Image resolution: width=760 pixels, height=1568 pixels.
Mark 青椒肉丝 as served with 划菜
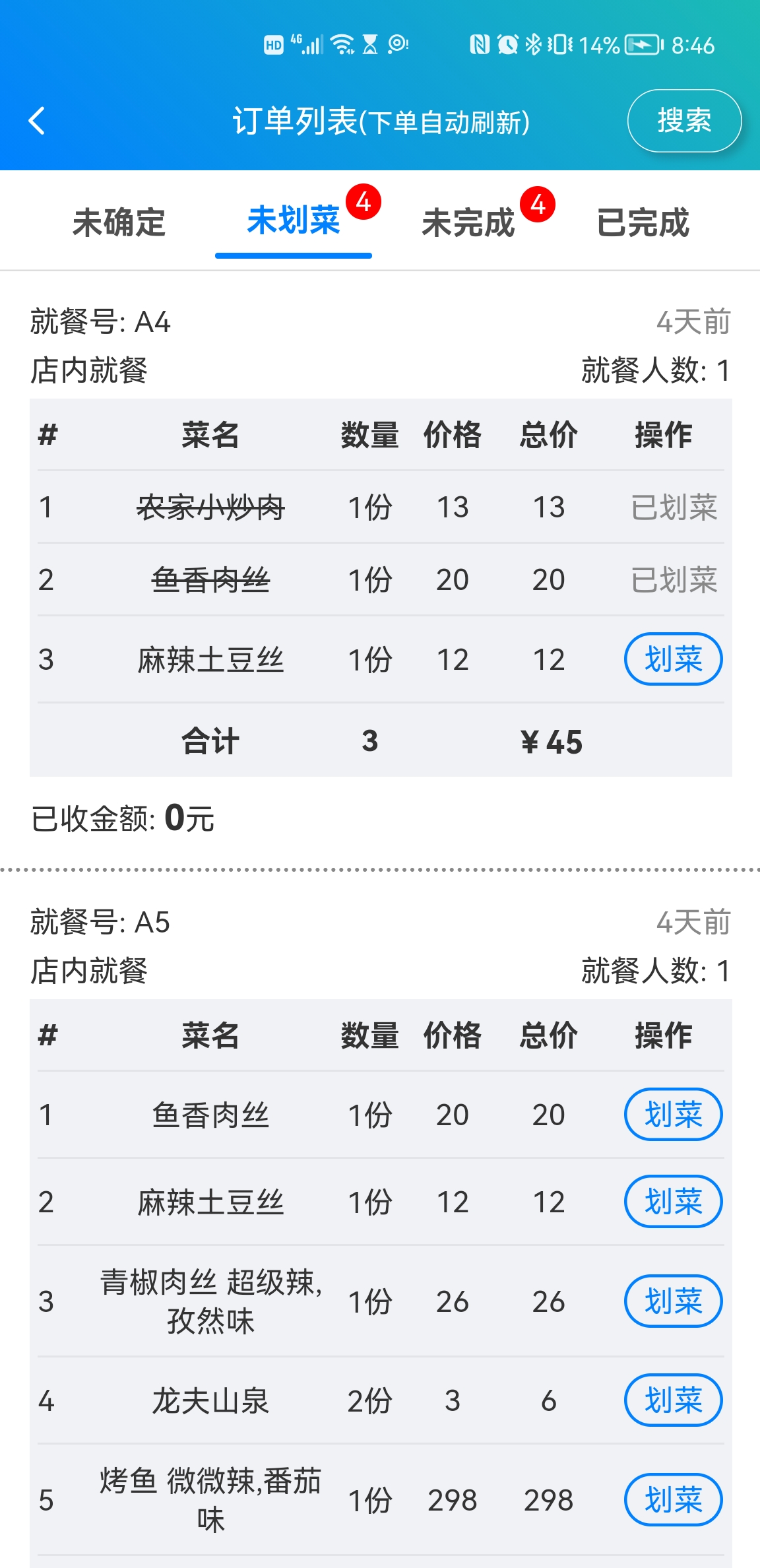[x=673, y=1301]
